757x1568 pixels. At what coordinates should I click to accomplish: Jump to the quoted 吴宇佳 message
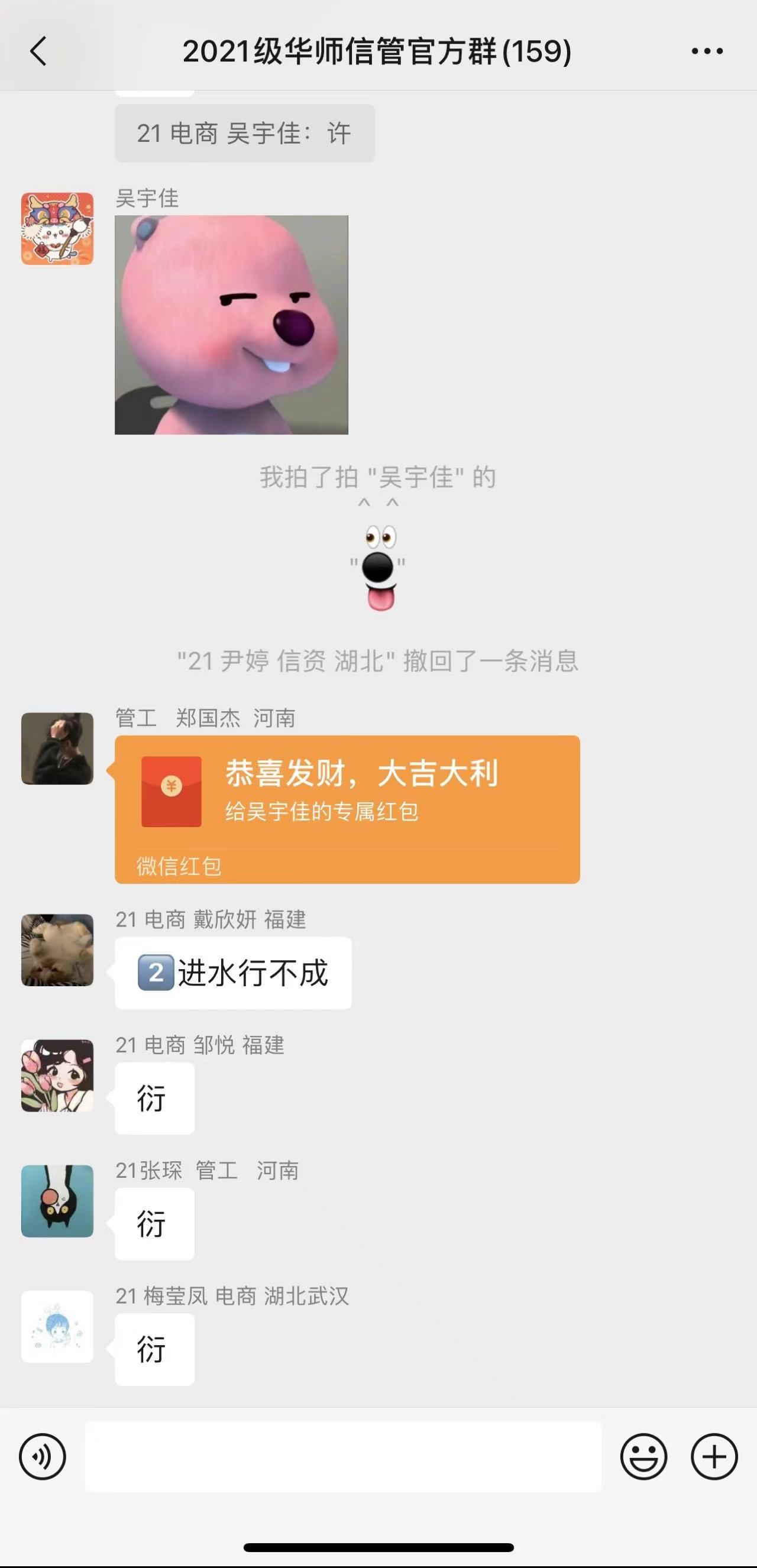pyautogui.click(x=244, y=133)
